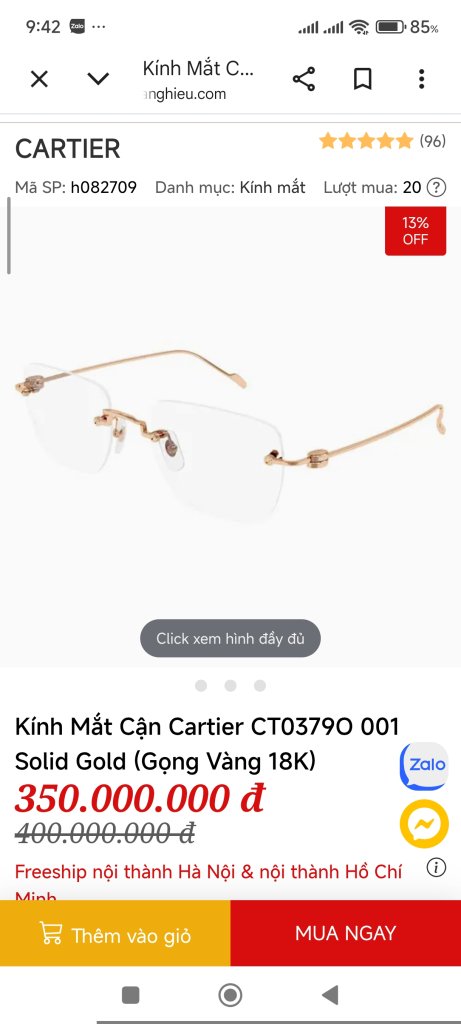
Task: Add glasses with Thêm vào giỏ
Action: (x=115, y=933)
